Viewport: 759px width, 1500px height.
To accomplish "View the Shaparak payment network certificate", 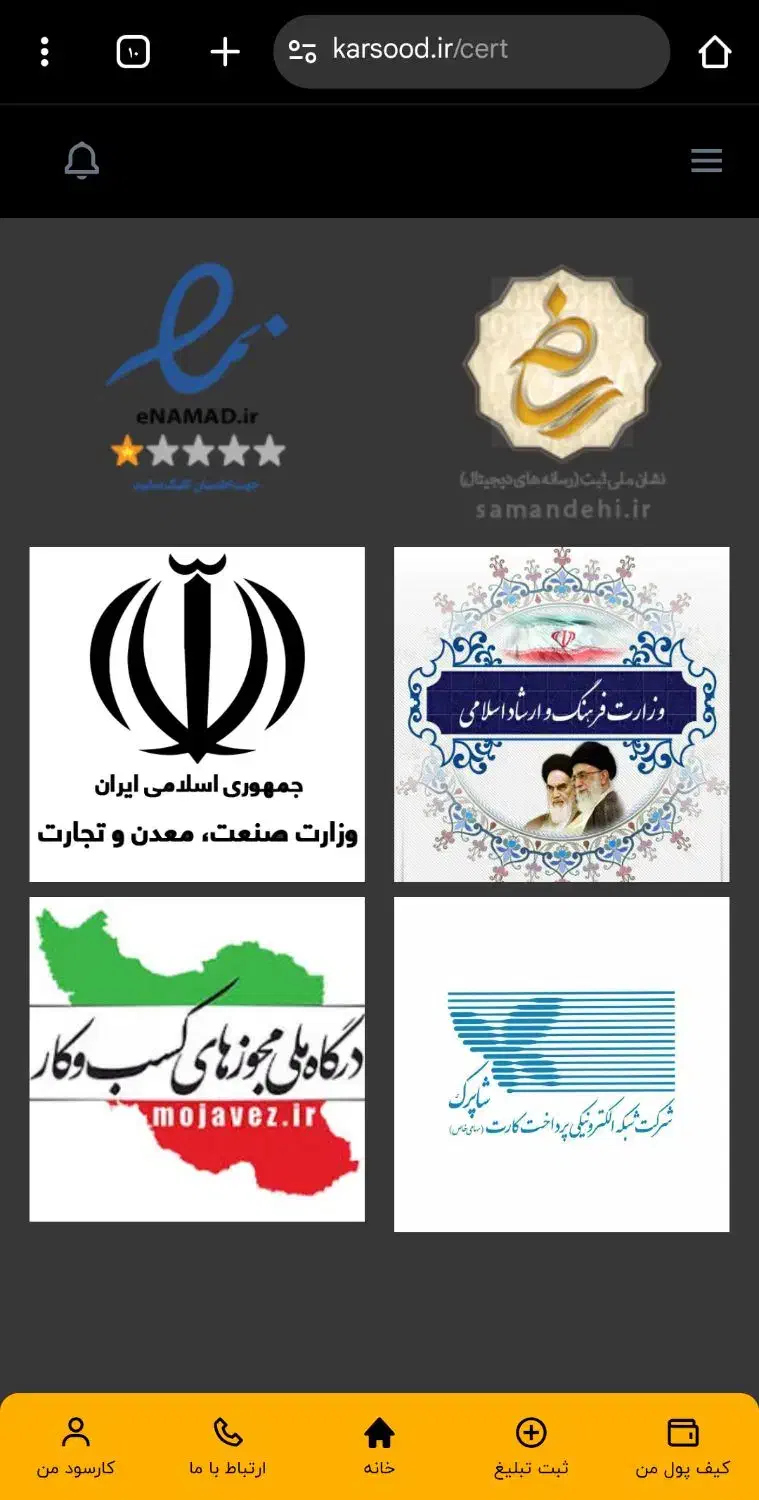I will [562, 1063].
